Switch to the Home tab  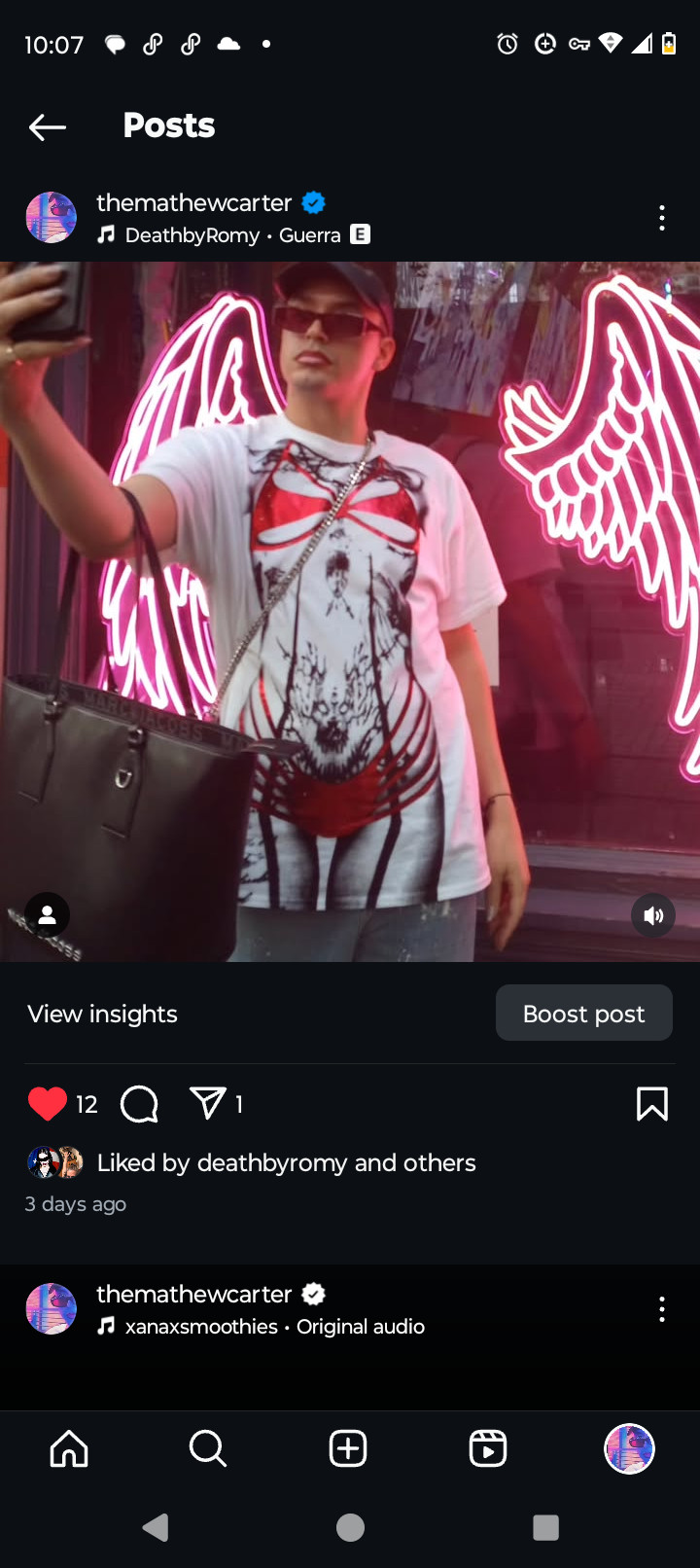(x=69, y=1448)
